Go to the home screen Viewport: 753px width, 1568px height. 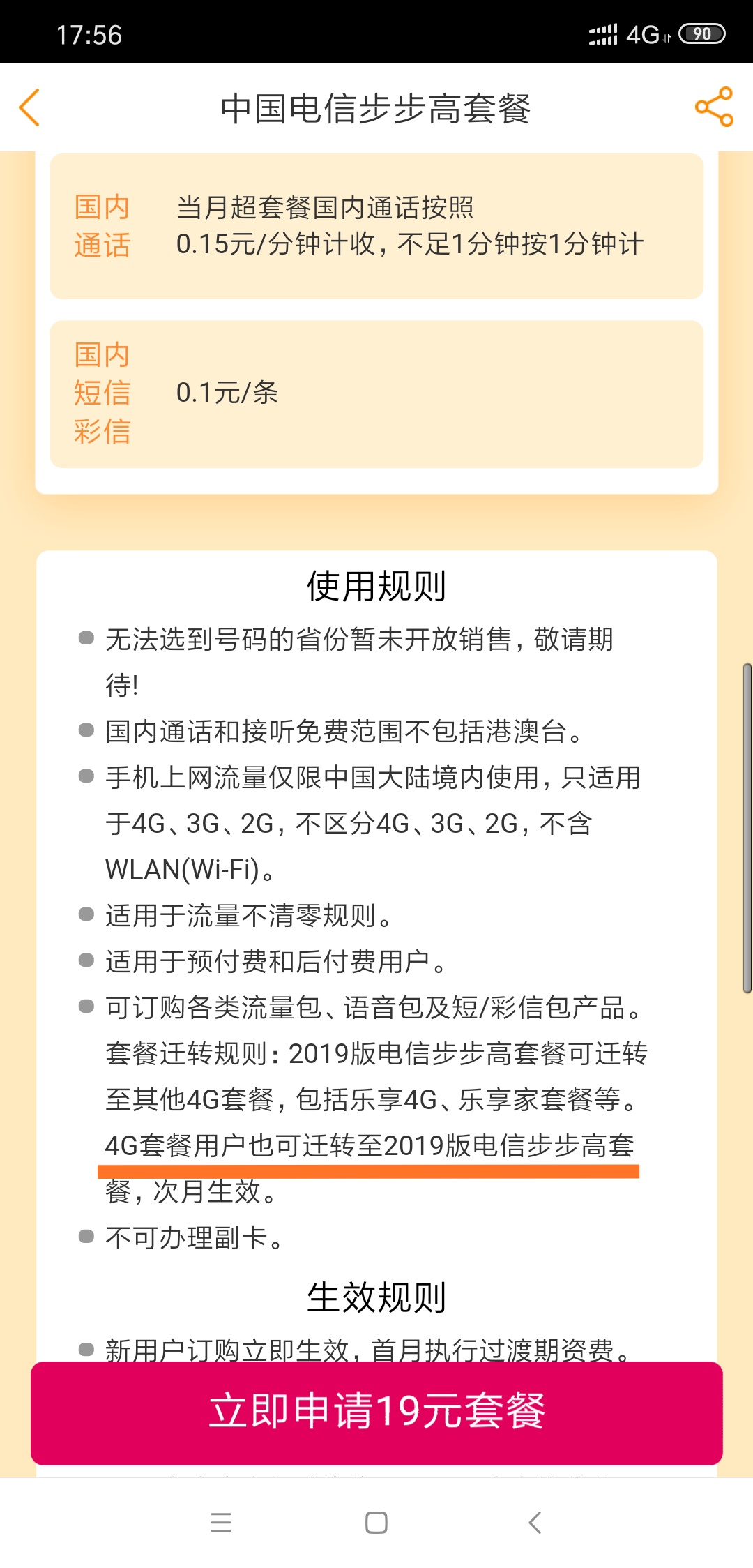pyautogui.click(x=376, y=1522)
